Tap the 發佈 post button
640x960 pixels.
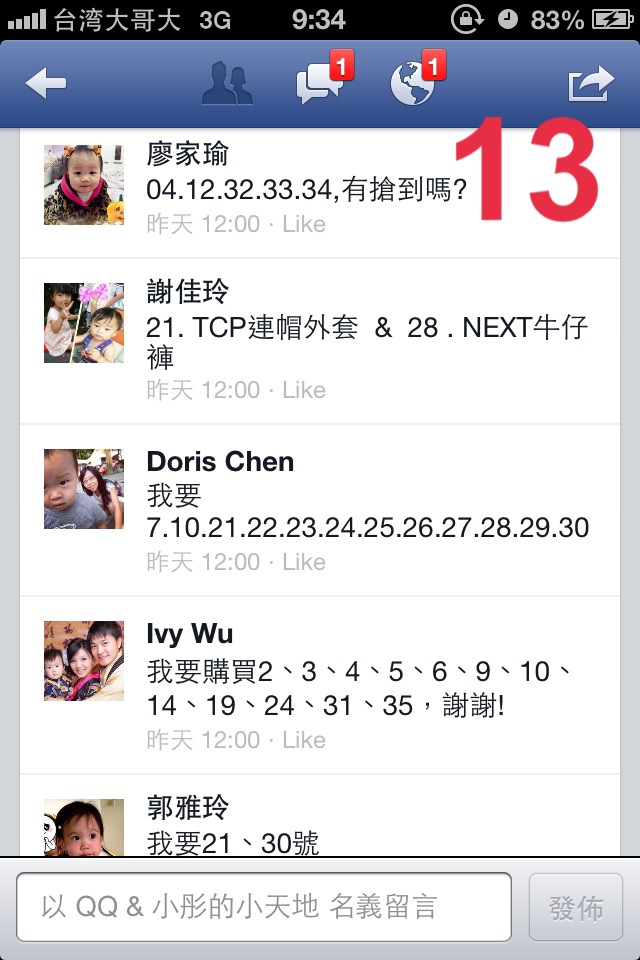coord(576,907)
